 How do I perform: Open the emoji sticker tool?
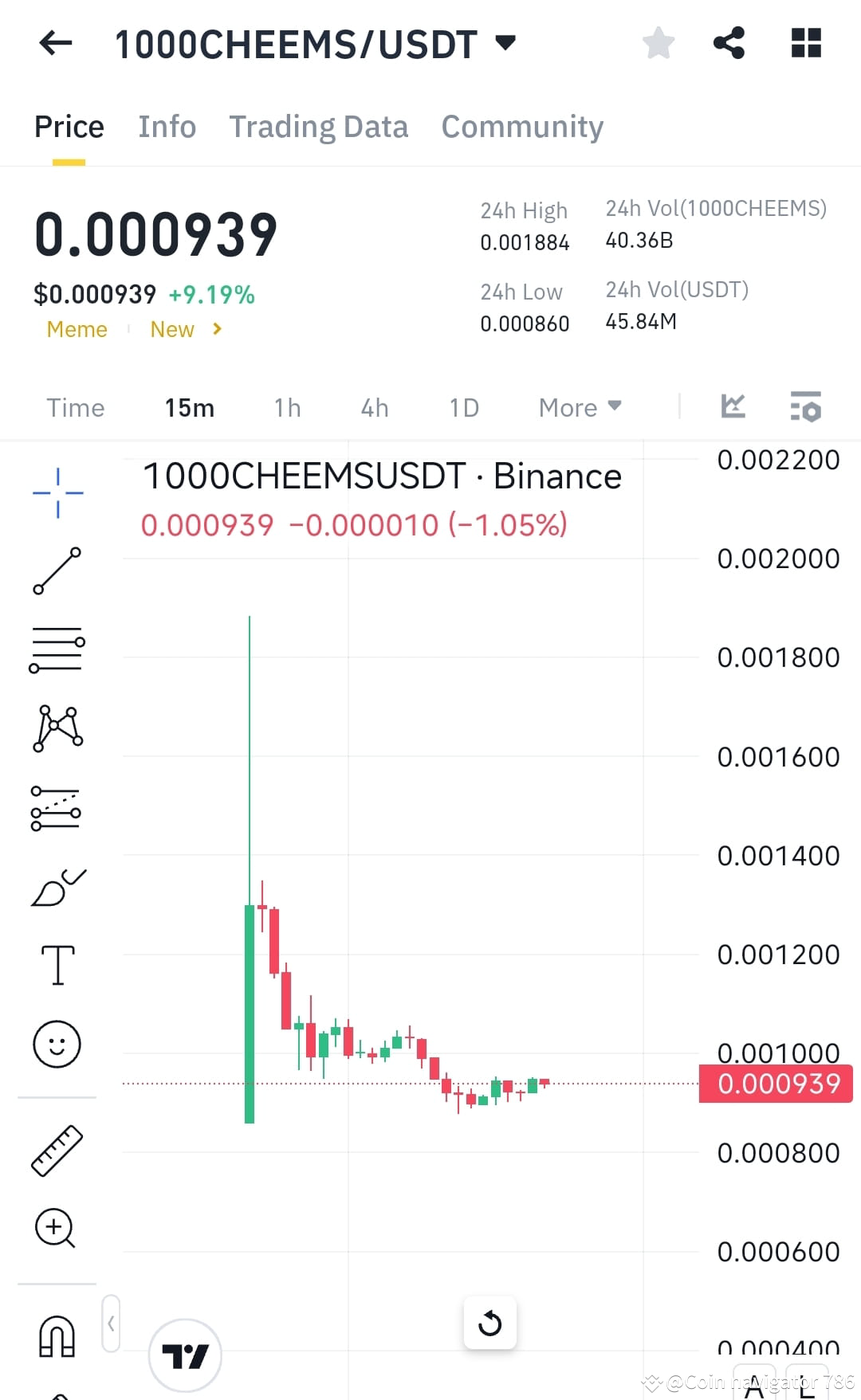click(57, 1044)
